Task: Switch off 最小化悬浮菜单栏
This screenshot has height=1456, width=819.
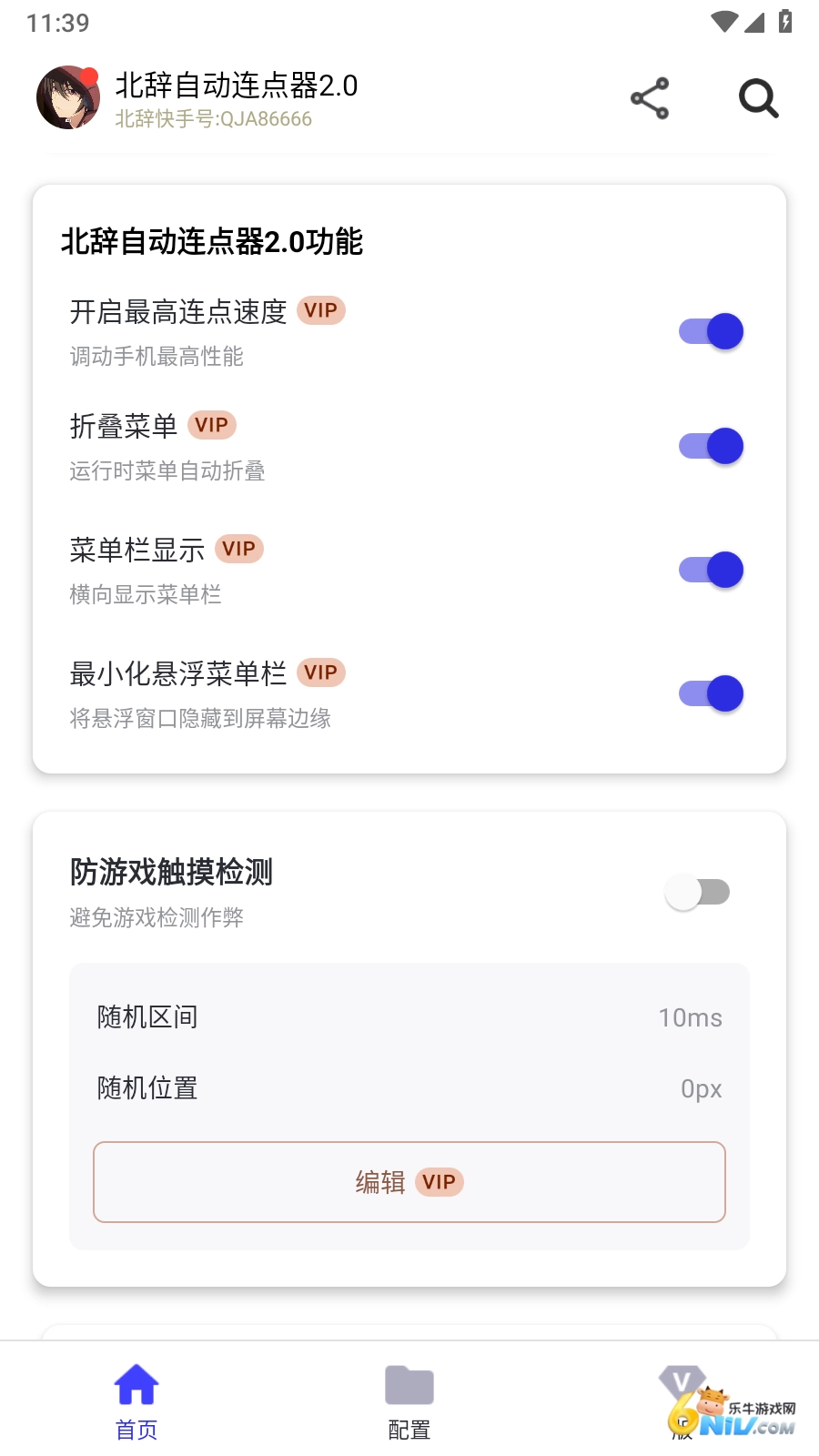Action: pos(712,693)
